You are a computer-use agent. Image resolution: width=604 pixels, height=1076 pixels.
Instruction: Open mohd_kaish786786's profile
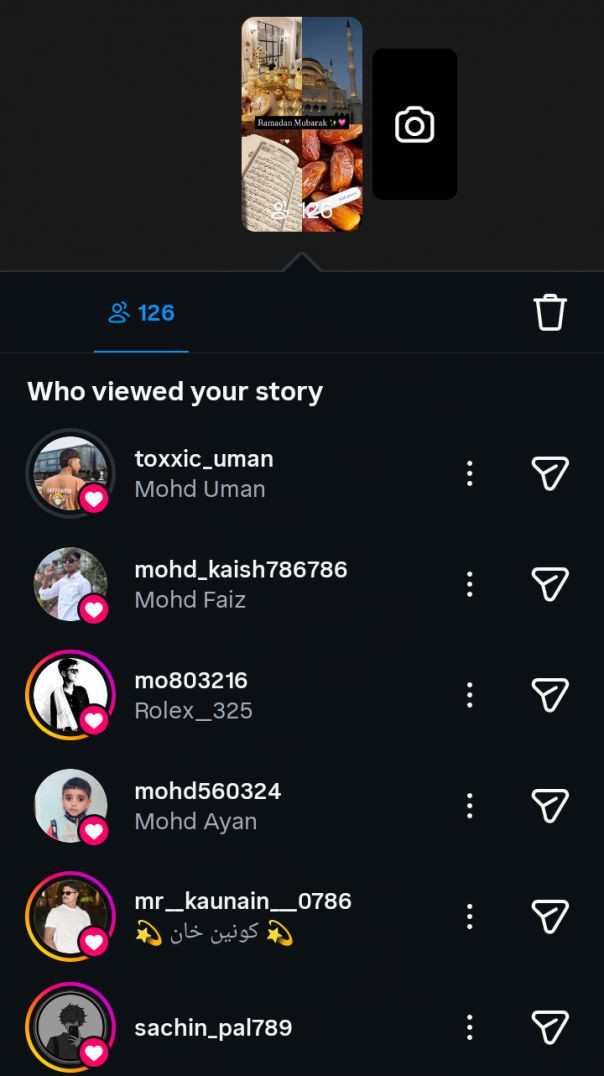tap(240, 570)
